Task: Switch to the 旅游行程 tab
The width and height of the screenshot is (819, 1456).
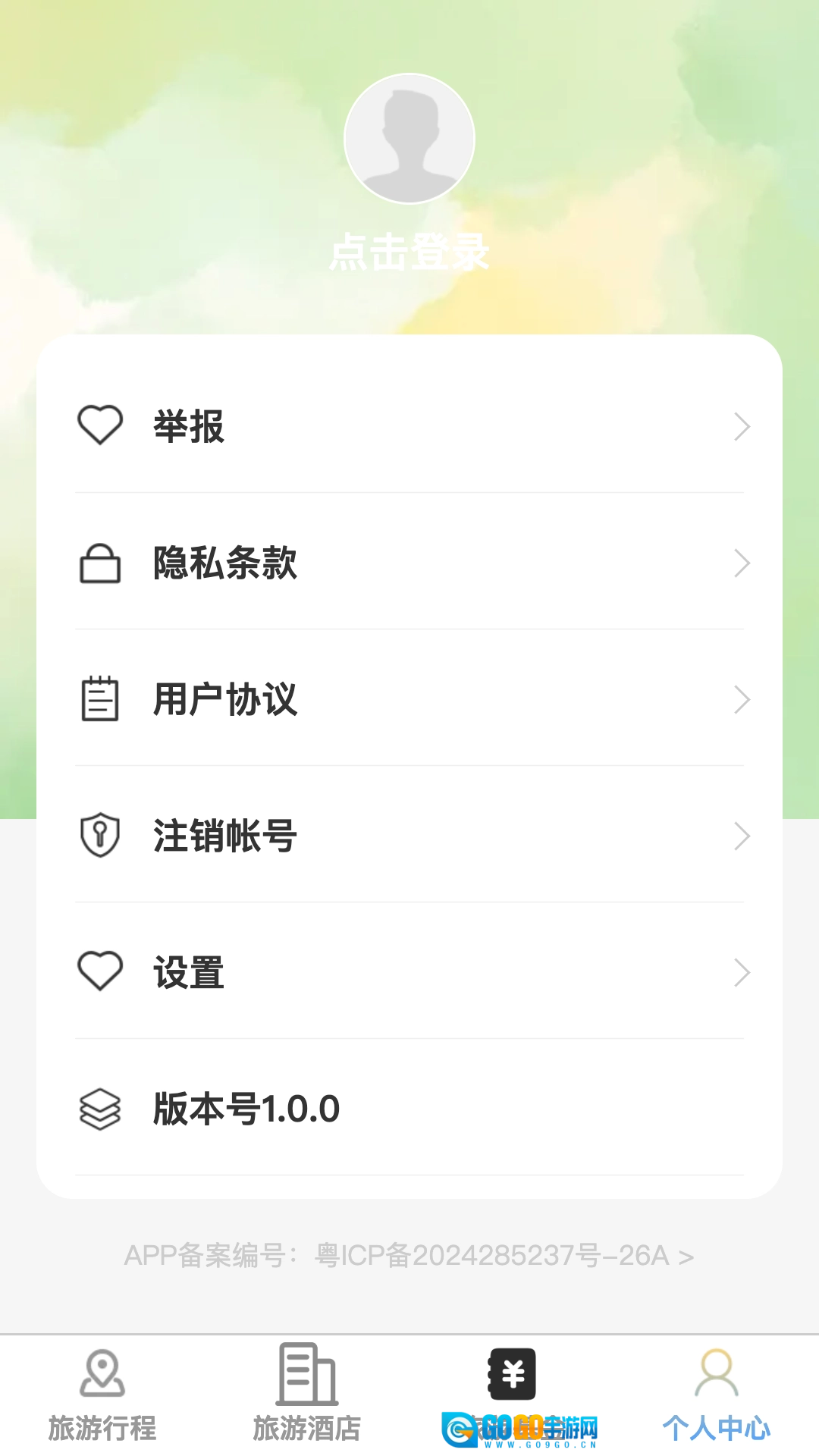Action: pyautogui.click(x=102, y=1395)
